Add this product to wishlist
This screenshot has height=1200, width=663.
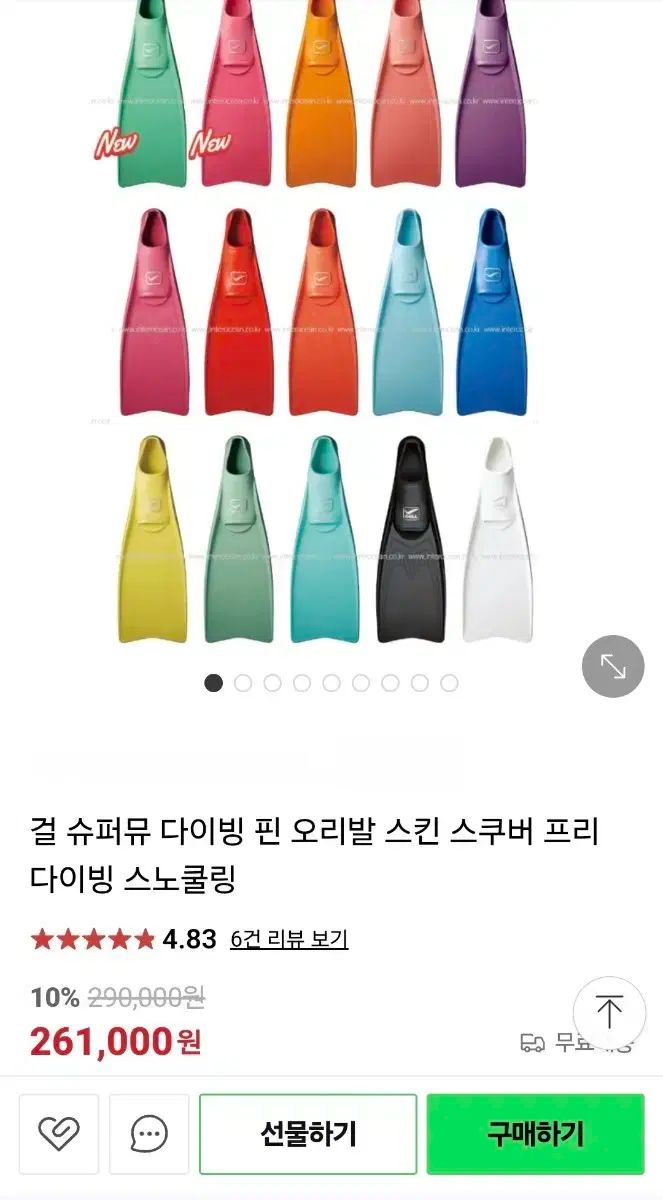point(59,1134)
